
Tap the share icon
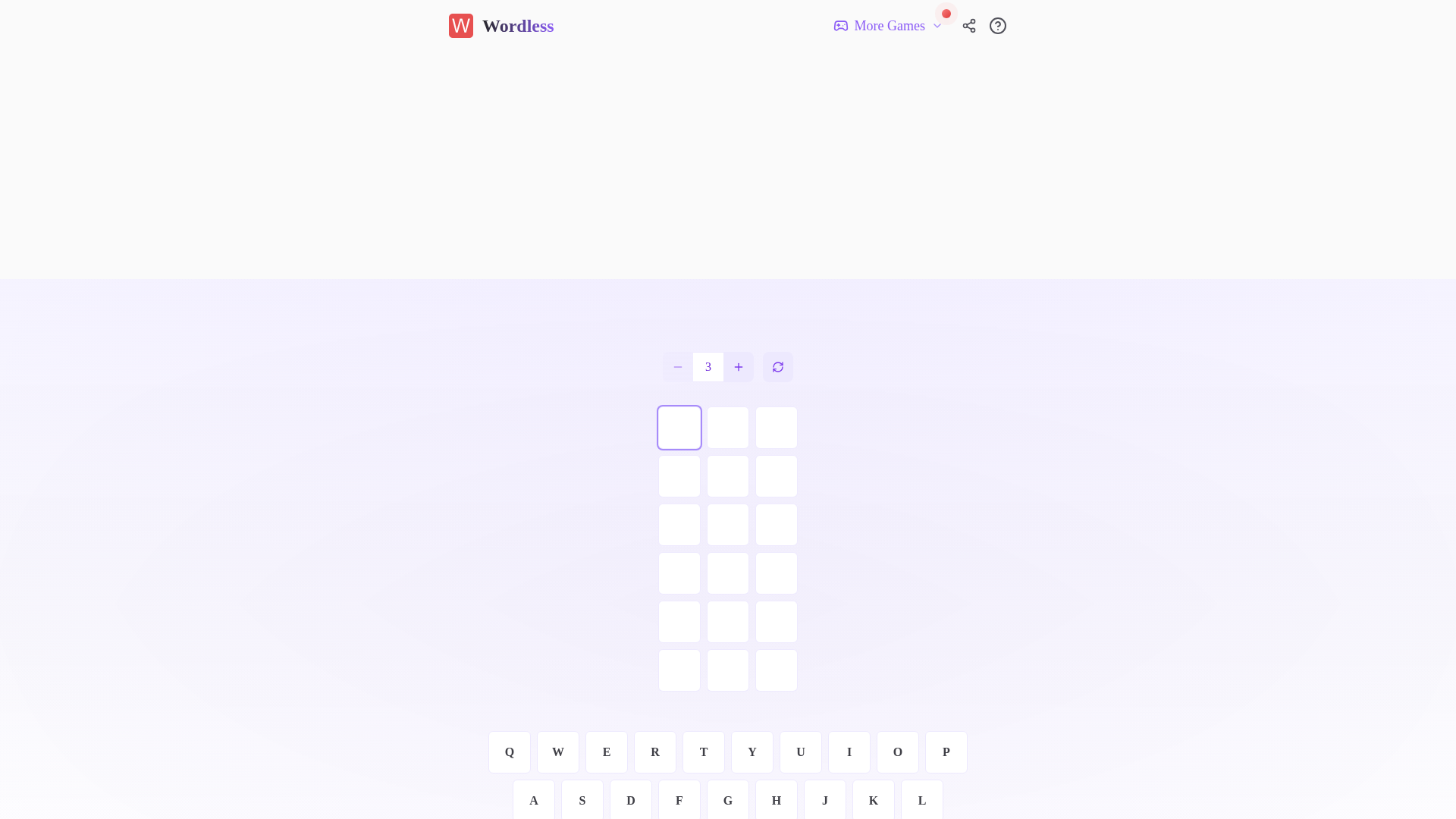(x=969, y=26)
